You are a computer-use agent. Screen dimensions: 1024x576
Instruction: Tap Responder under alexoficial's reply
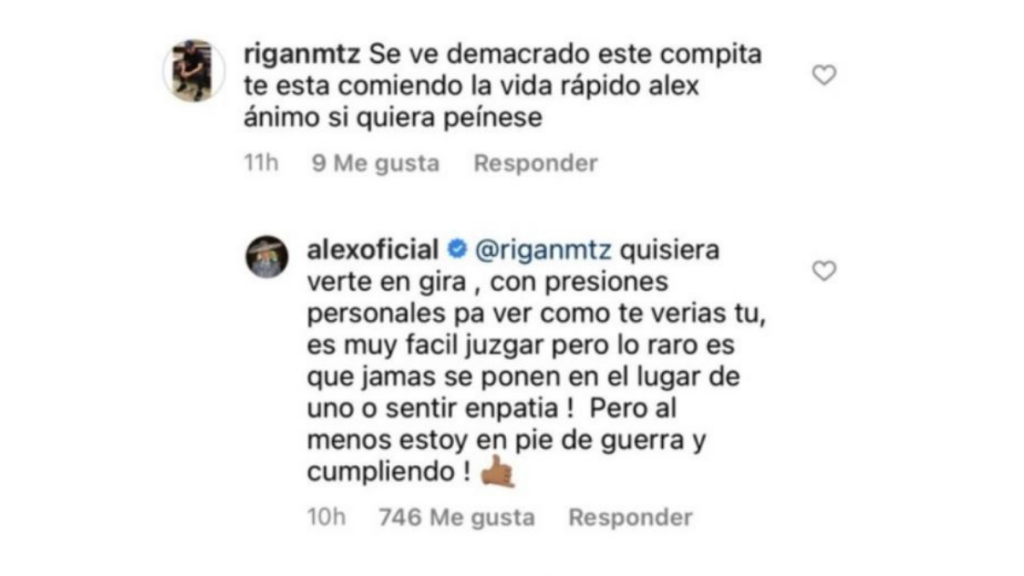click(630, 517)
